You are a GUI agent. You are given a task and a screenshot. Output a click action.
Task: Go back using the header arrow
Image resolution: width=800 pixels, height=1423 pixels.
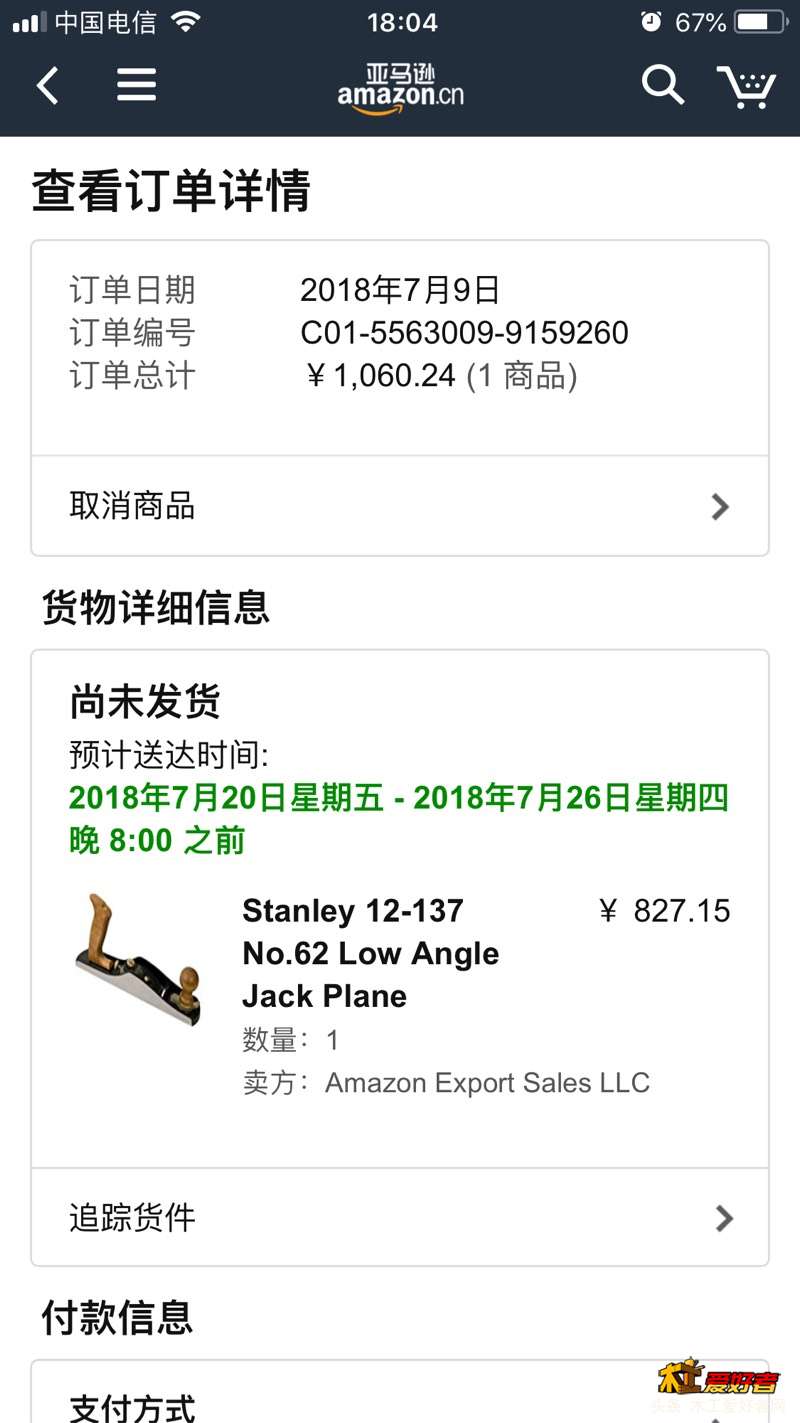pyautogui.click(x=47, y=86)
